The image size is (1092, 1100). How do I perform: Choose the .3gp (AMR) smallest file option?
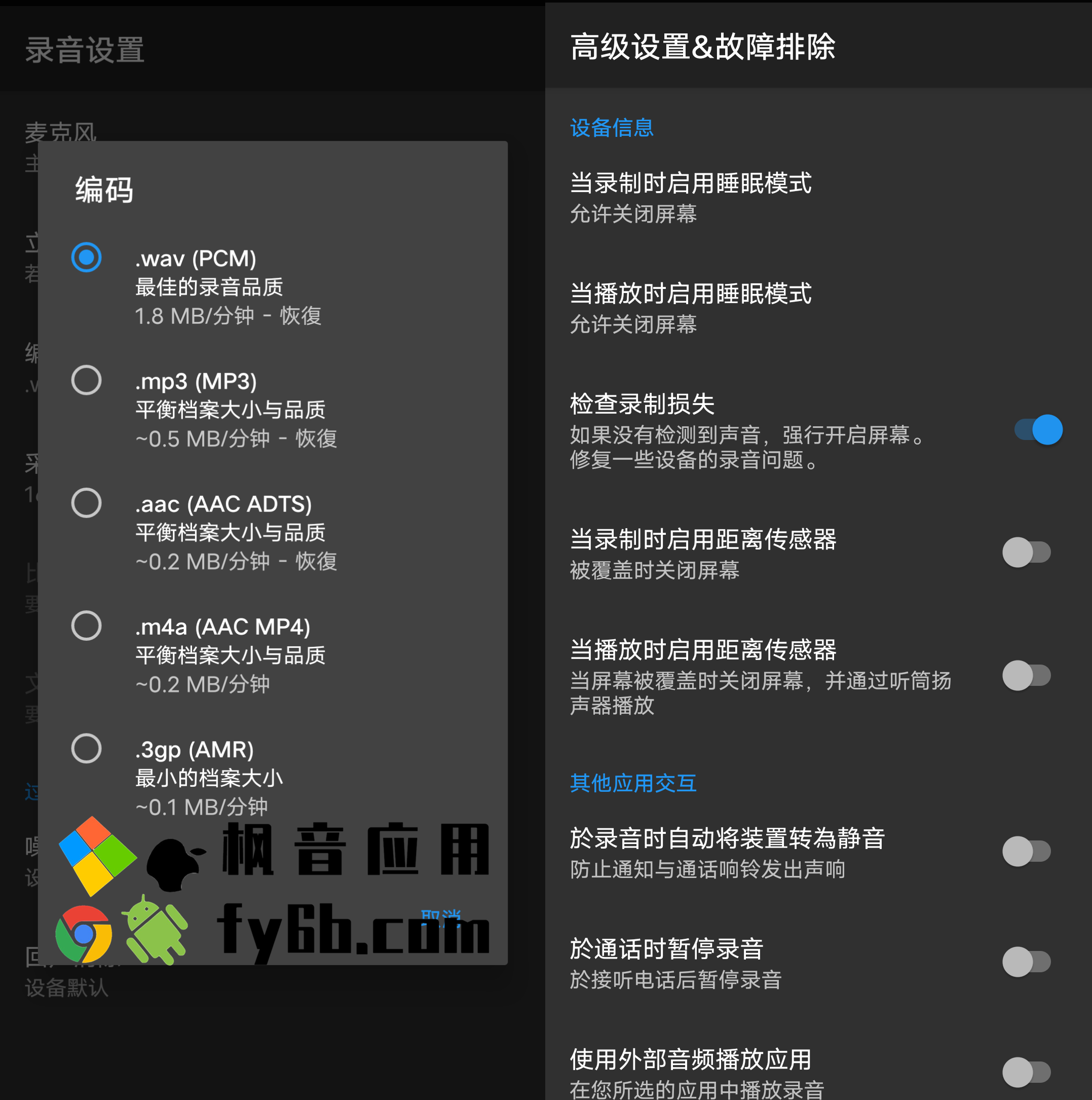tap(87, 749)
